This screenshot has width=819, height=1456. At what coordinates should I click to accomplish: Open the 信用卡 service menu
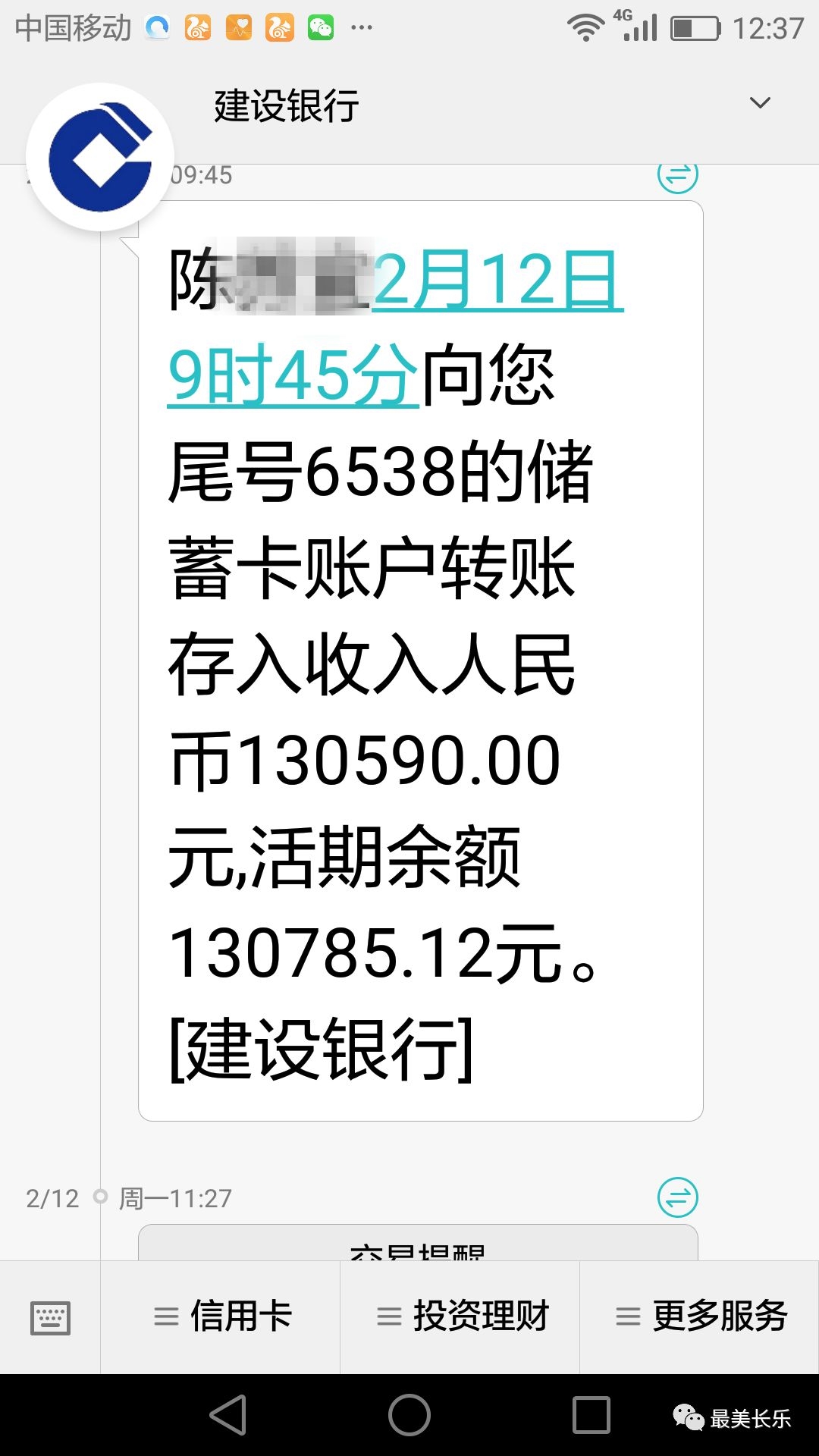(224, 1316)
